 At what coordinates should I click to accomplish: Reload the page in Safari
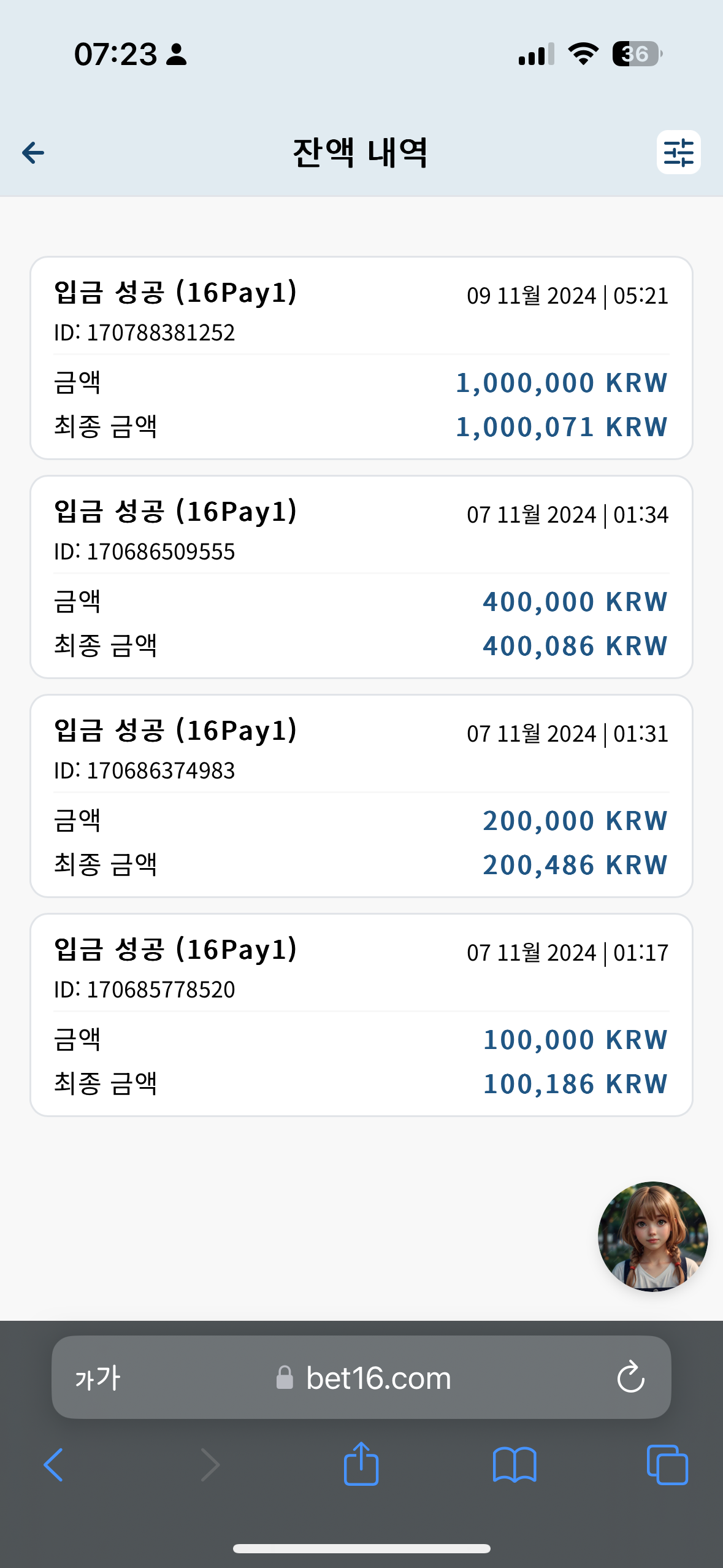pos(630,1378)
